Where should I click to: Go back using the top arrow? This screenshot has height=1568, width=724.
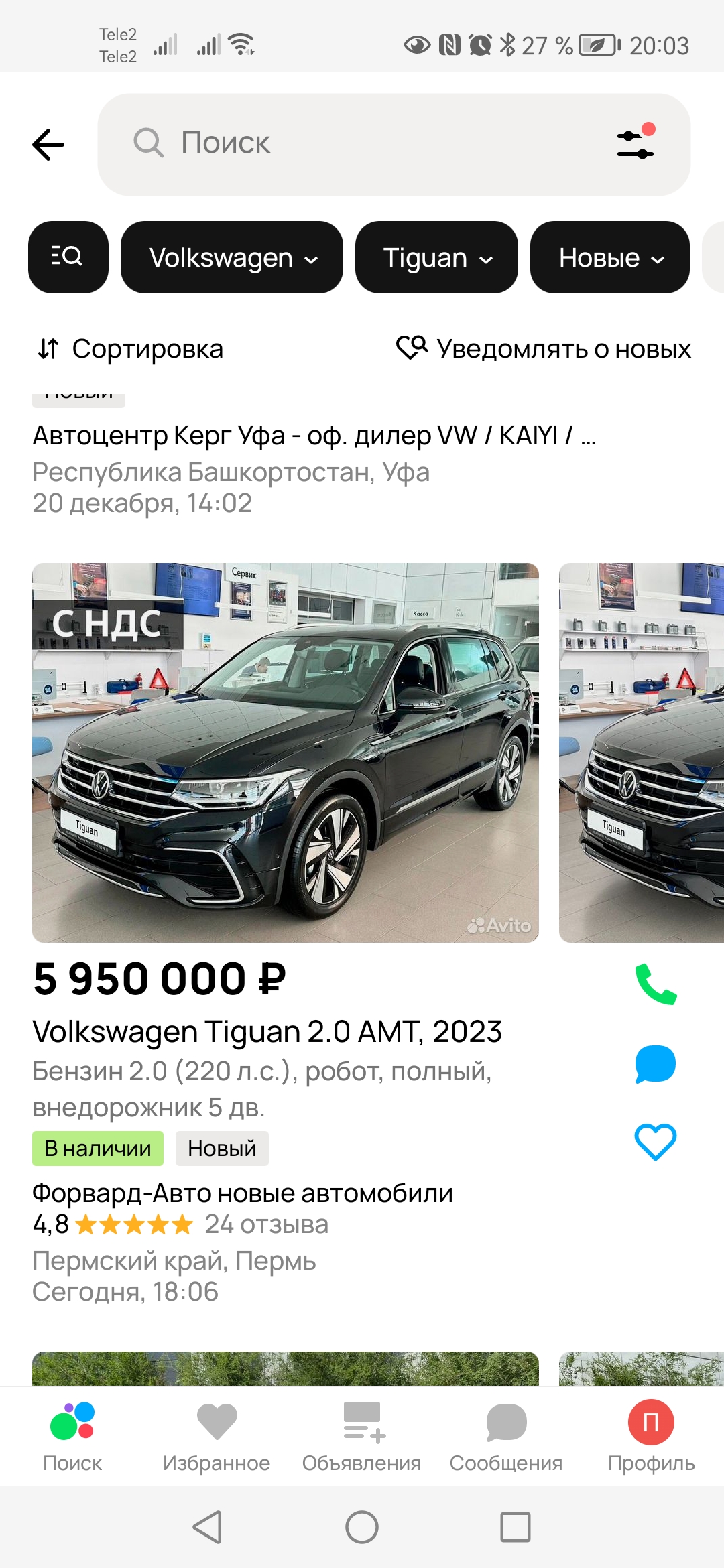click(48, 145)
